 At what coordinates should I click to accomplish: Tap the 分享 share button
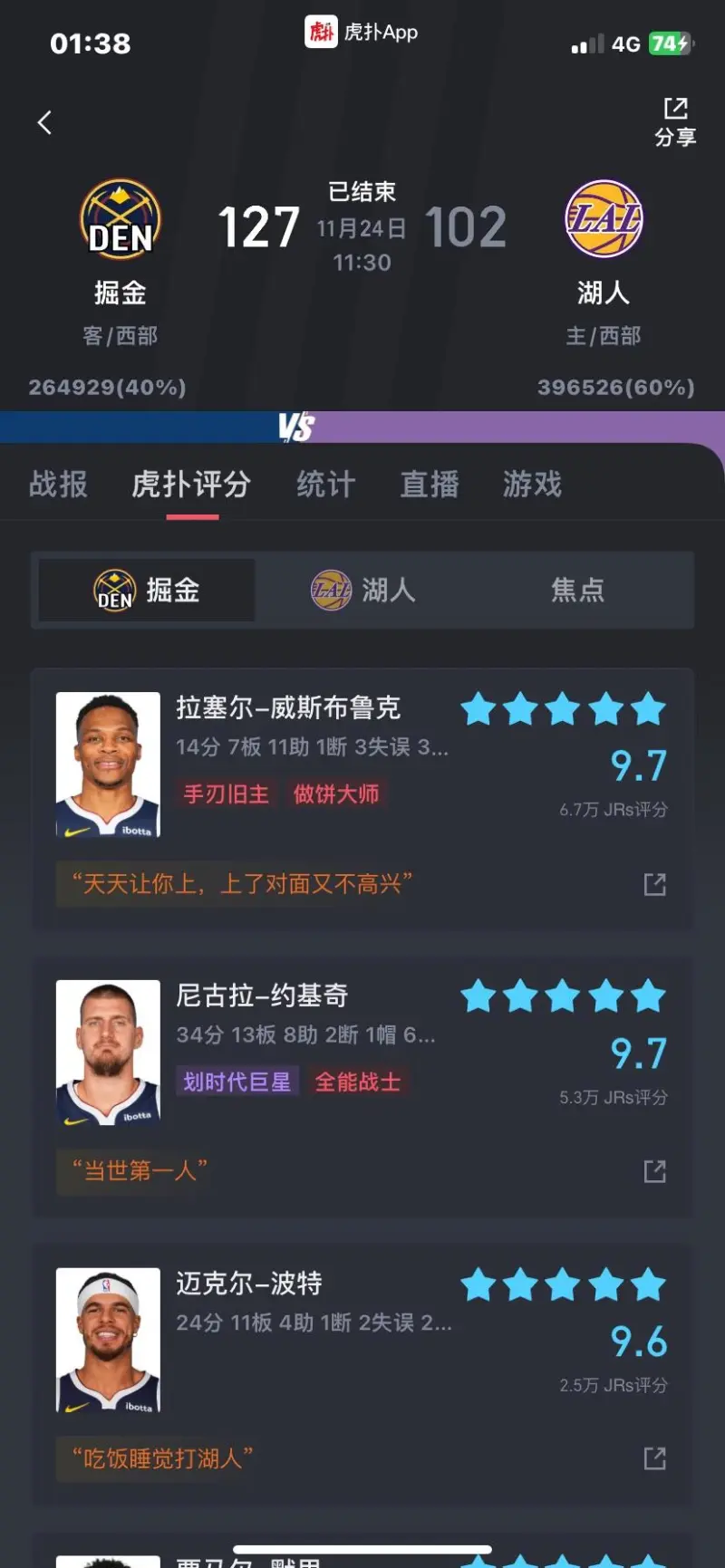[x=675, y=121]
